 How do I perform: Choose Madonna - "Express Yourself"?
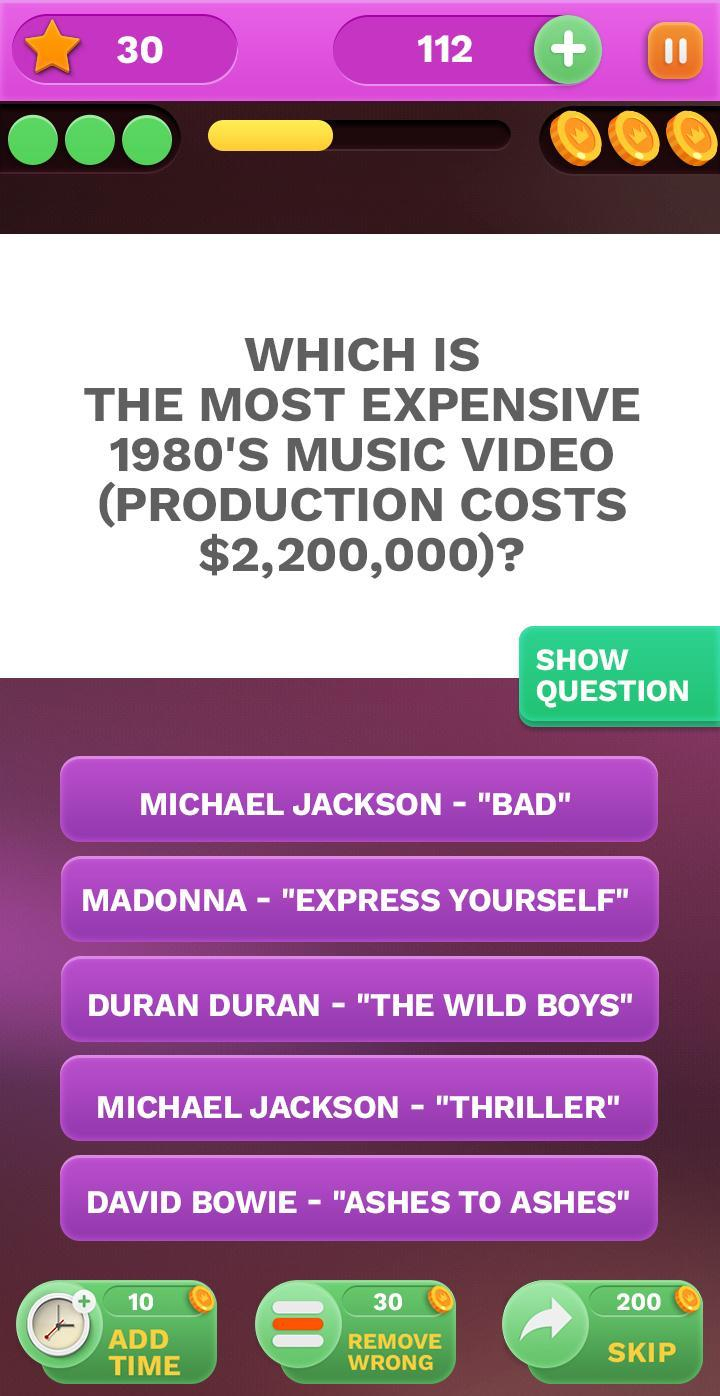359,899
